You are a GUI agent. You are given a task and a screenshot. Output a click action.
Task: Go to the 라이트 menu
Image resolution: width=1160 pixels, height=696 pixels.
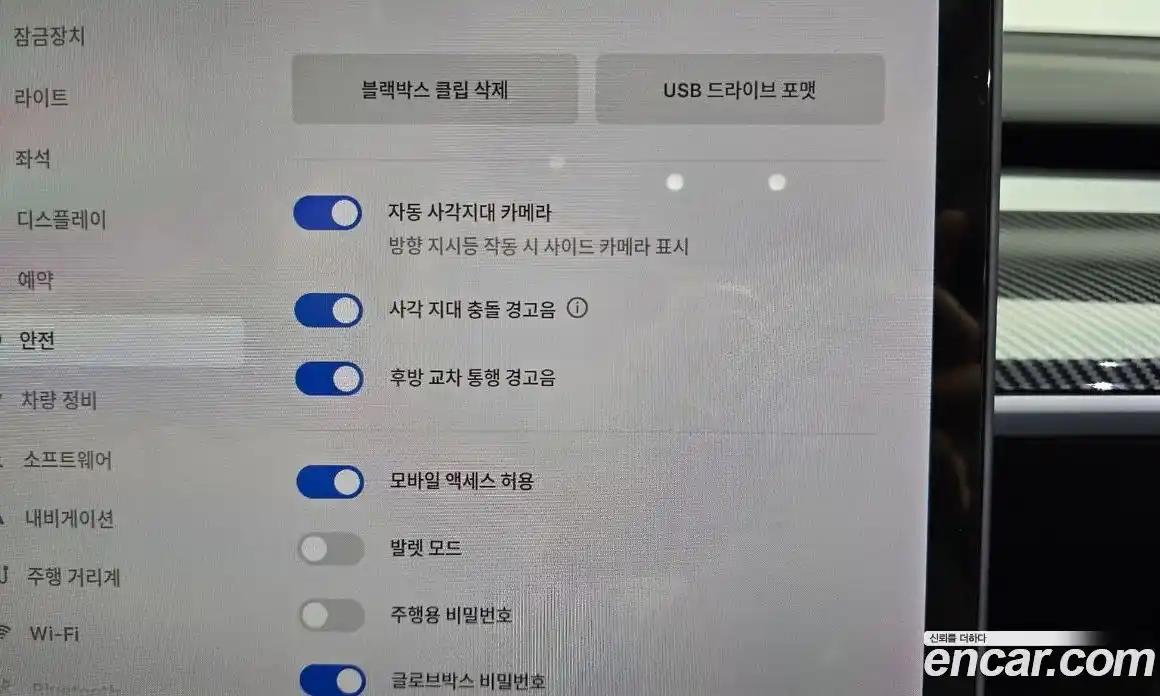pos(41,98)
